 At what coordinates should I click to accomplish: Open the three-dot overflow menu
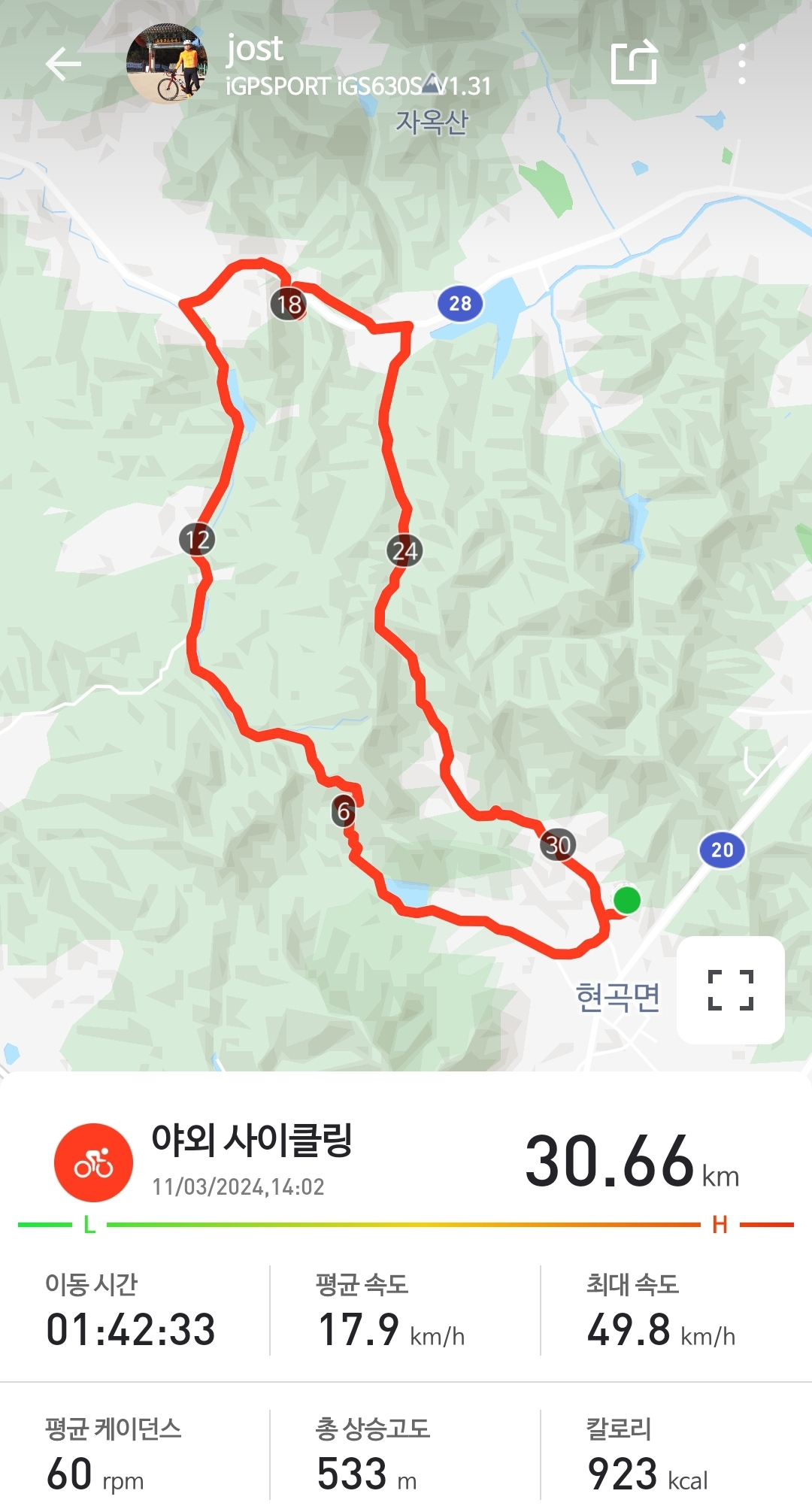[741, 64]
